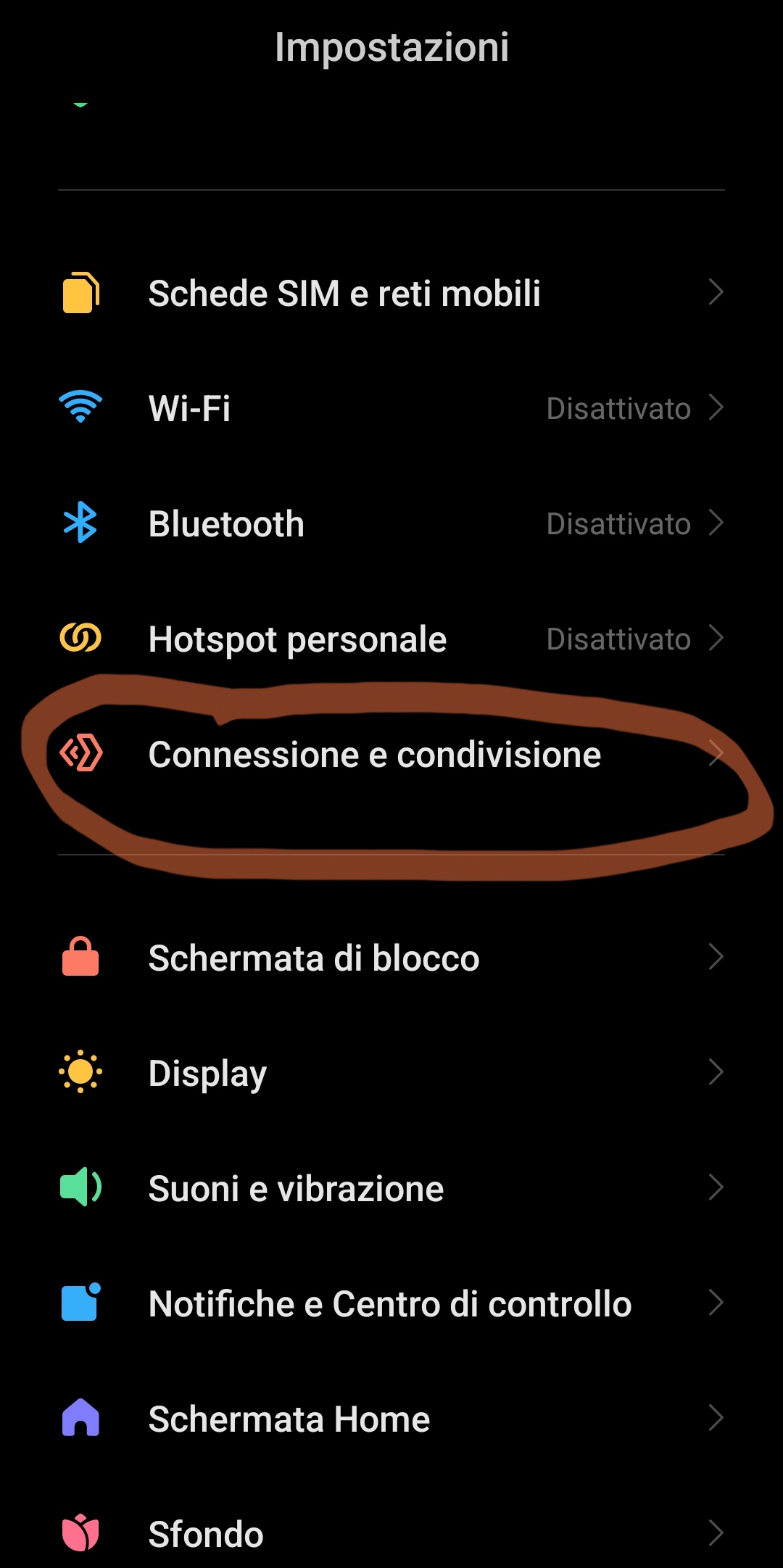Tap the purple home icon for Schermata Home
The image size is (783, 1568).
click(x=80, y=1417)
